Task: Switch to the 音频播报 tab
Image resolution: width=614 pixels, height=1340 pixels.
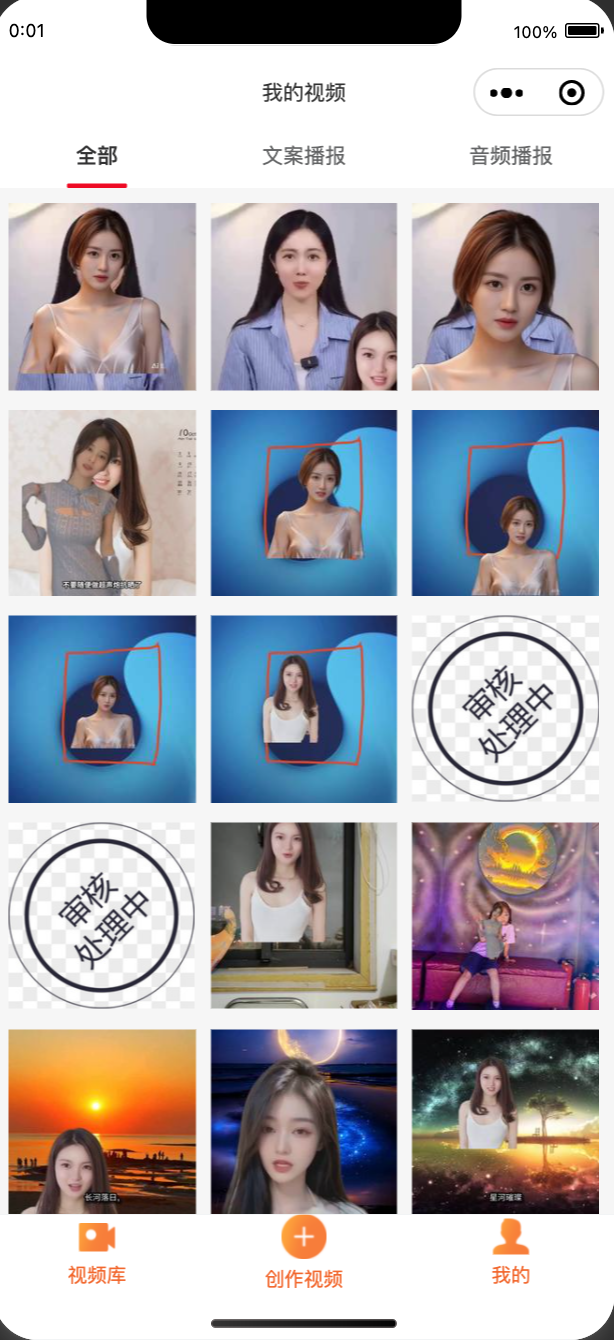Action: [x=511, y=156]
